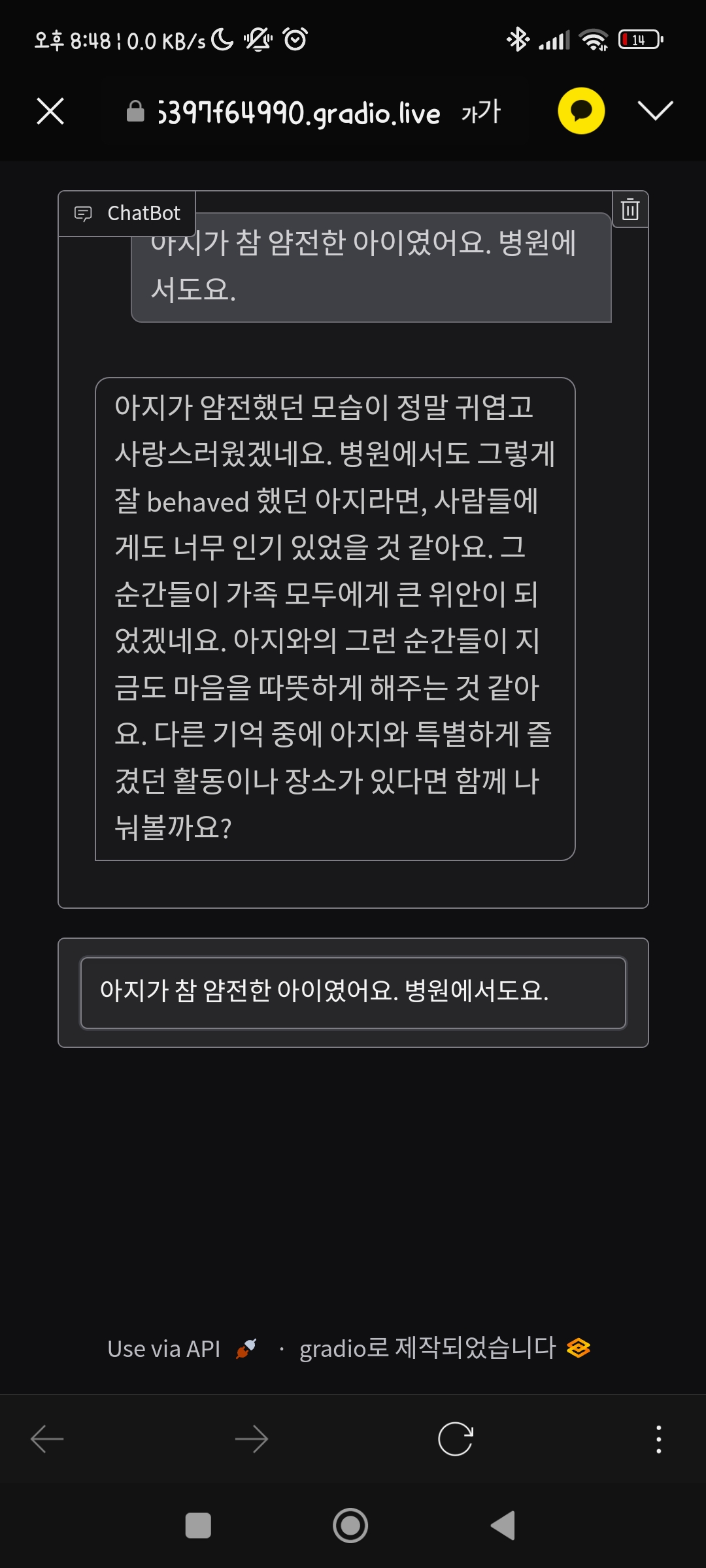The width and height of the screenshot is (706, 1568).
Task: Expand the downward chevron in top bar
Action: (655, 111)
